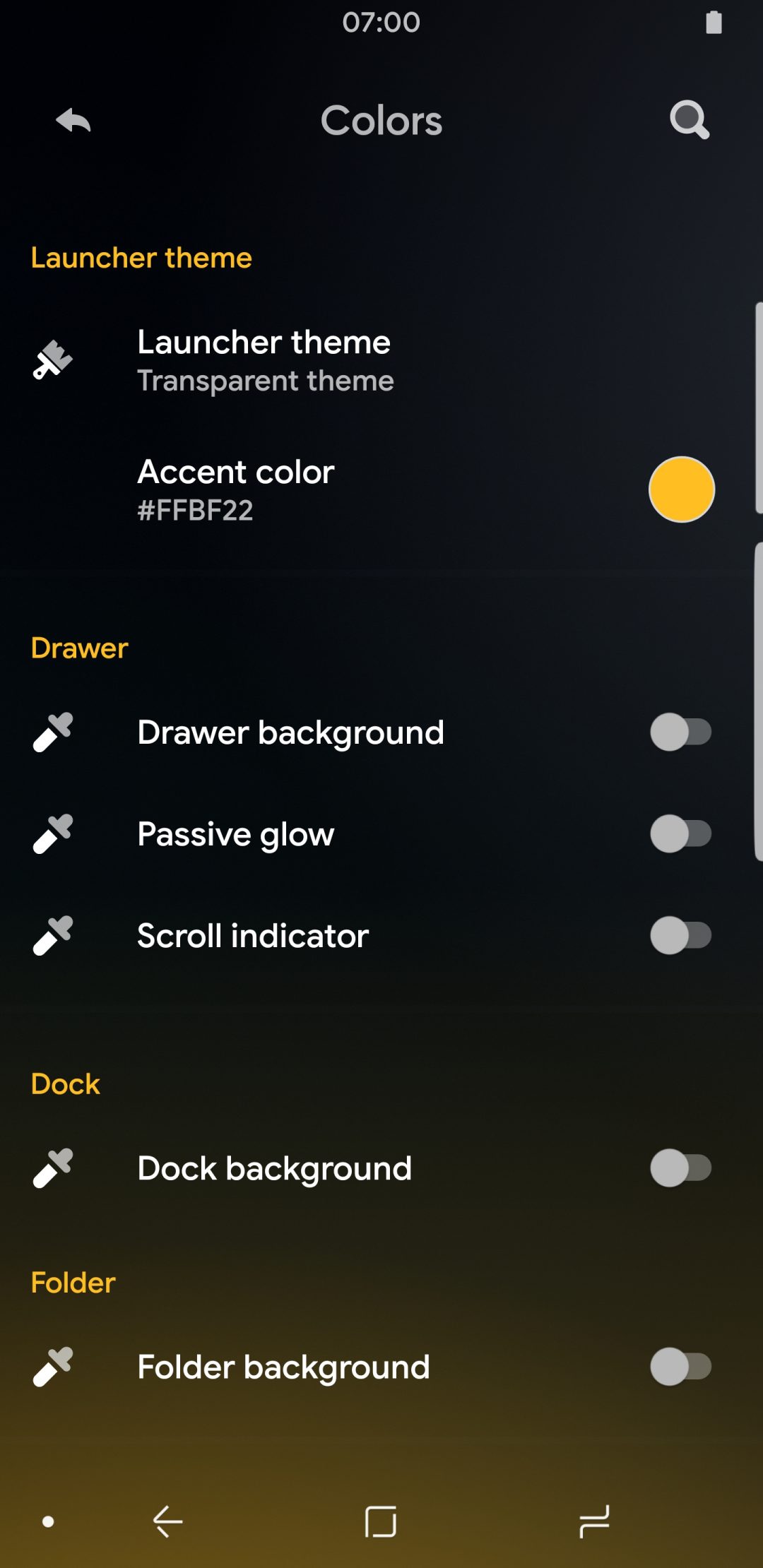Screen dimensions: 763x1568
Task: Open the Launcher theme setting
Action: coord(381,360)
